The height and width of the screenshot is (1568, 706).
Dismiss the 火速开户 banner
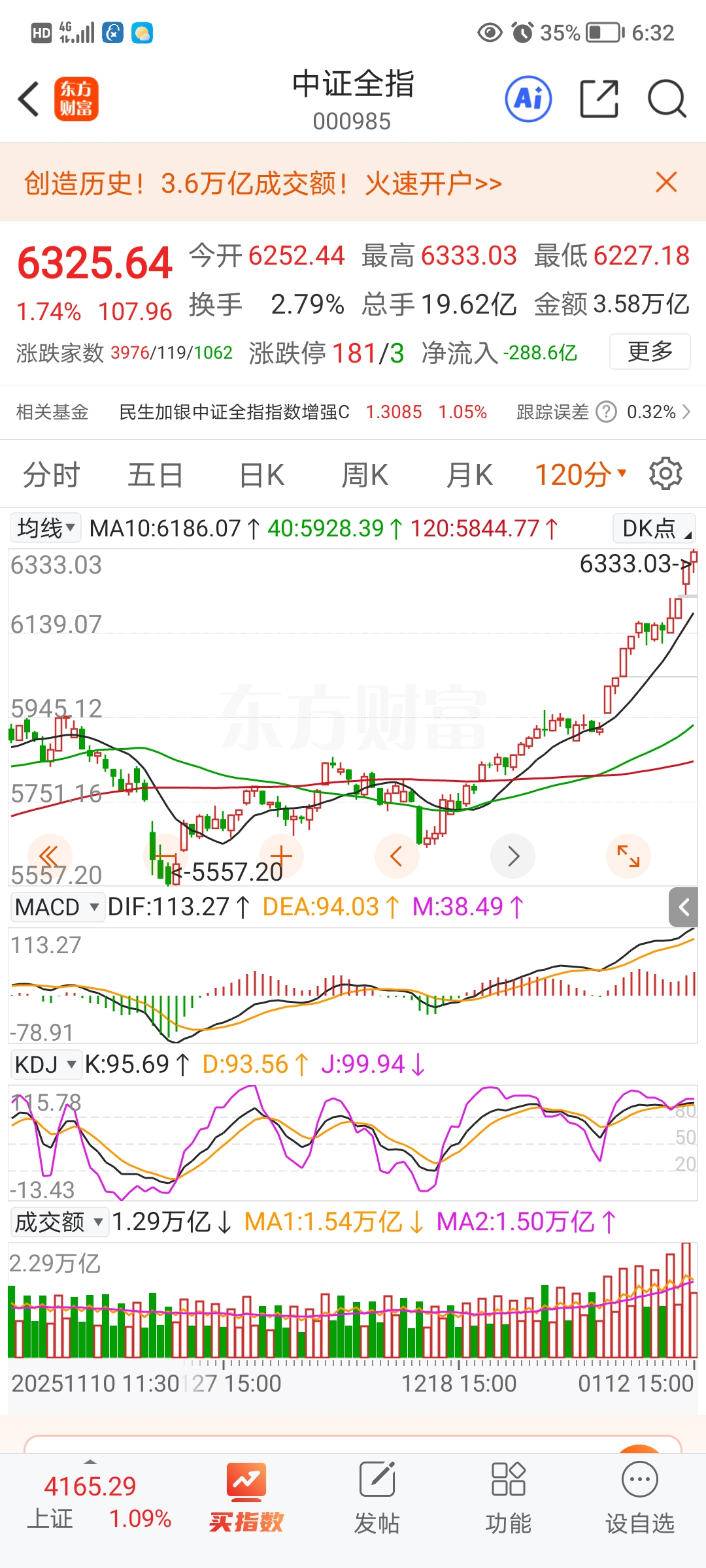pyautogui.click(x=666, y=182)
